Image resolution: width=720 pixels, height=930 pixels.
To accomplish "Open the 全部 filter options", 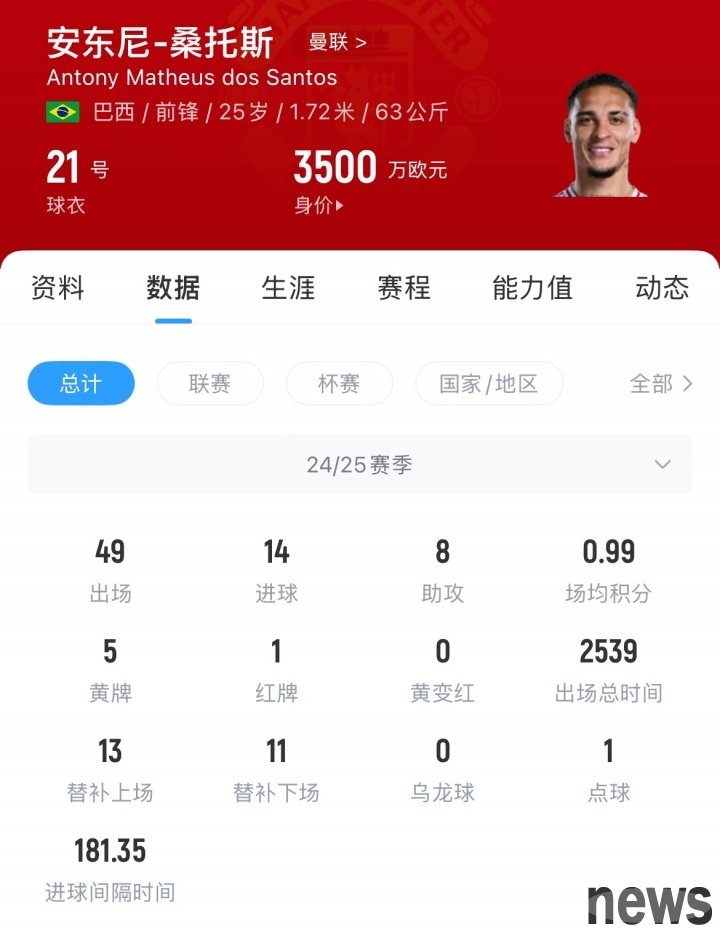I will click(x=661, y=383).
